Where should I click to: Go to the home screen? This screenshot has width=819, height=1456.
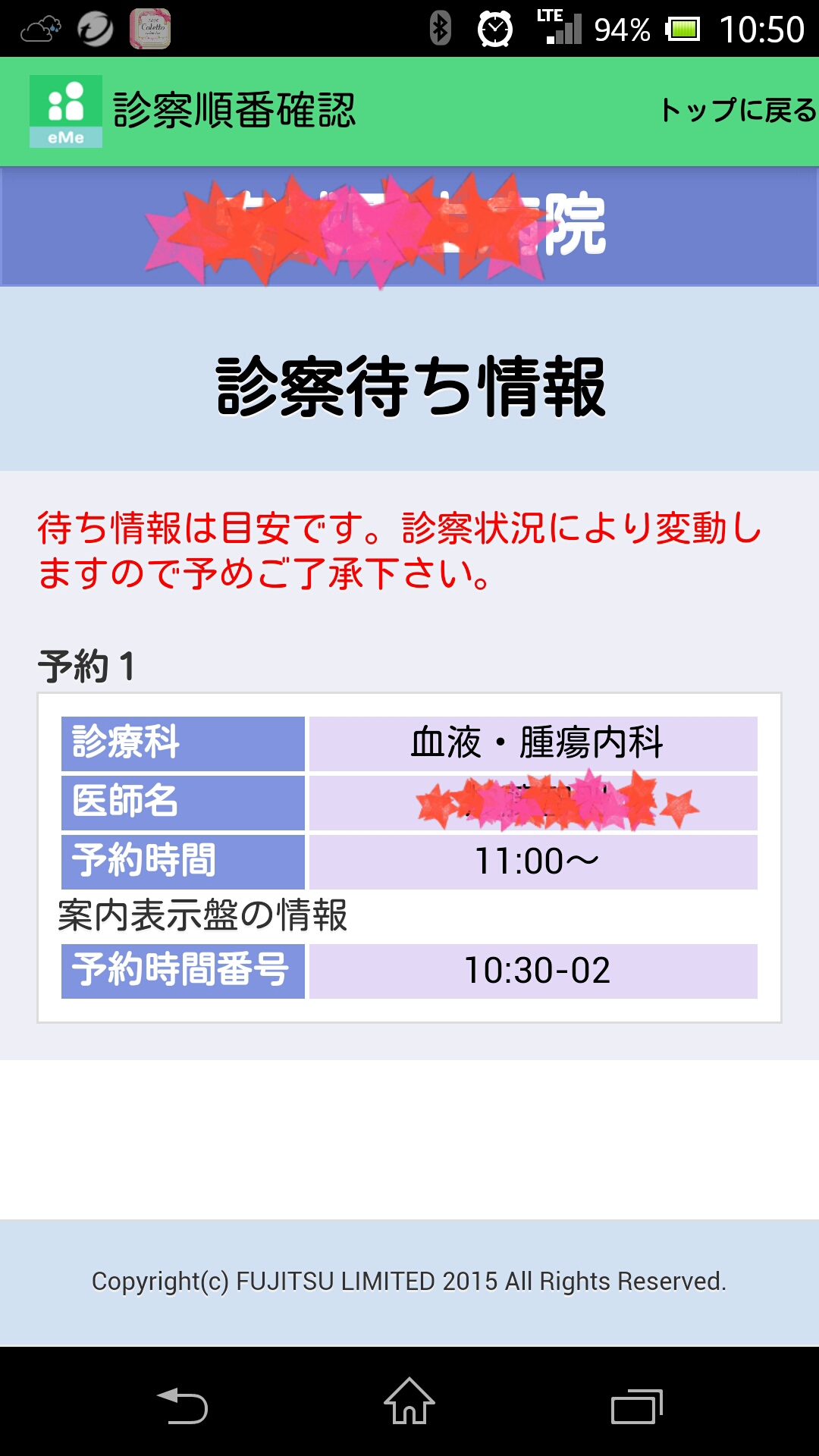point(409,1403)
